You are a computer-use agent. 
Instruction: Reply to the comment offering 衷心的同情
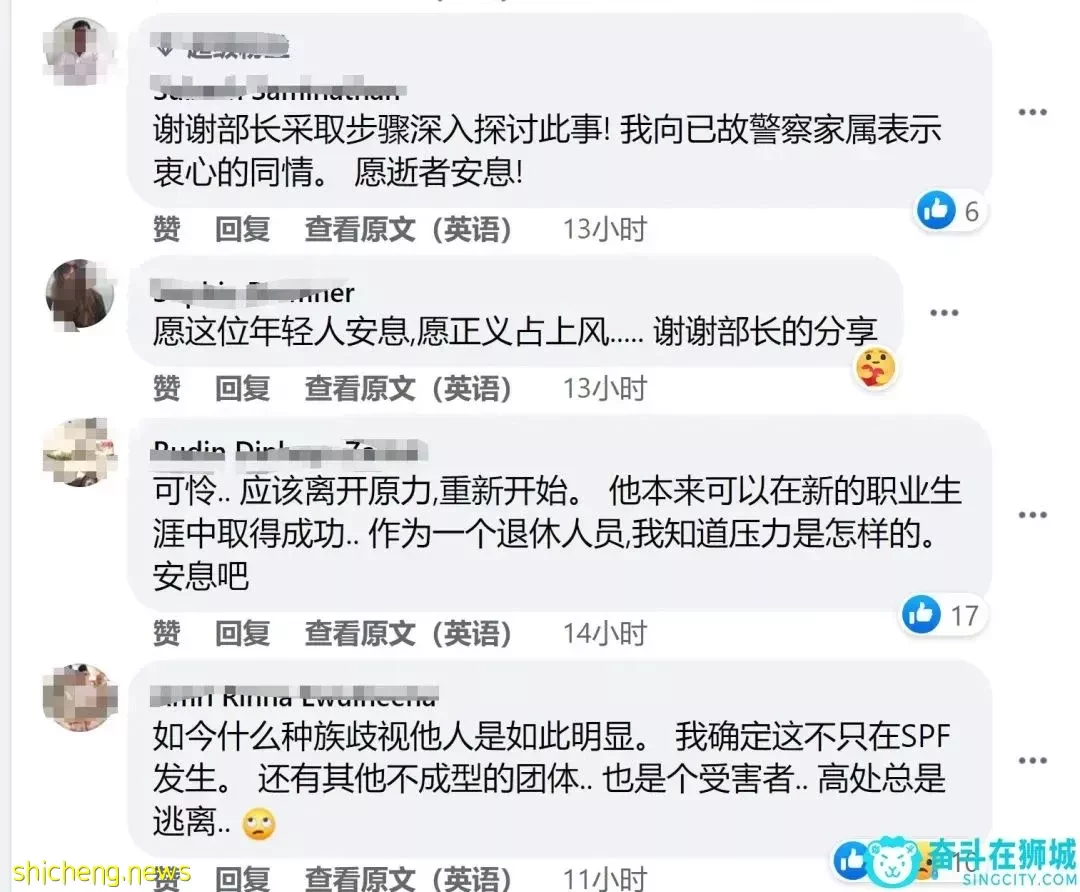[x=243, y=230]
